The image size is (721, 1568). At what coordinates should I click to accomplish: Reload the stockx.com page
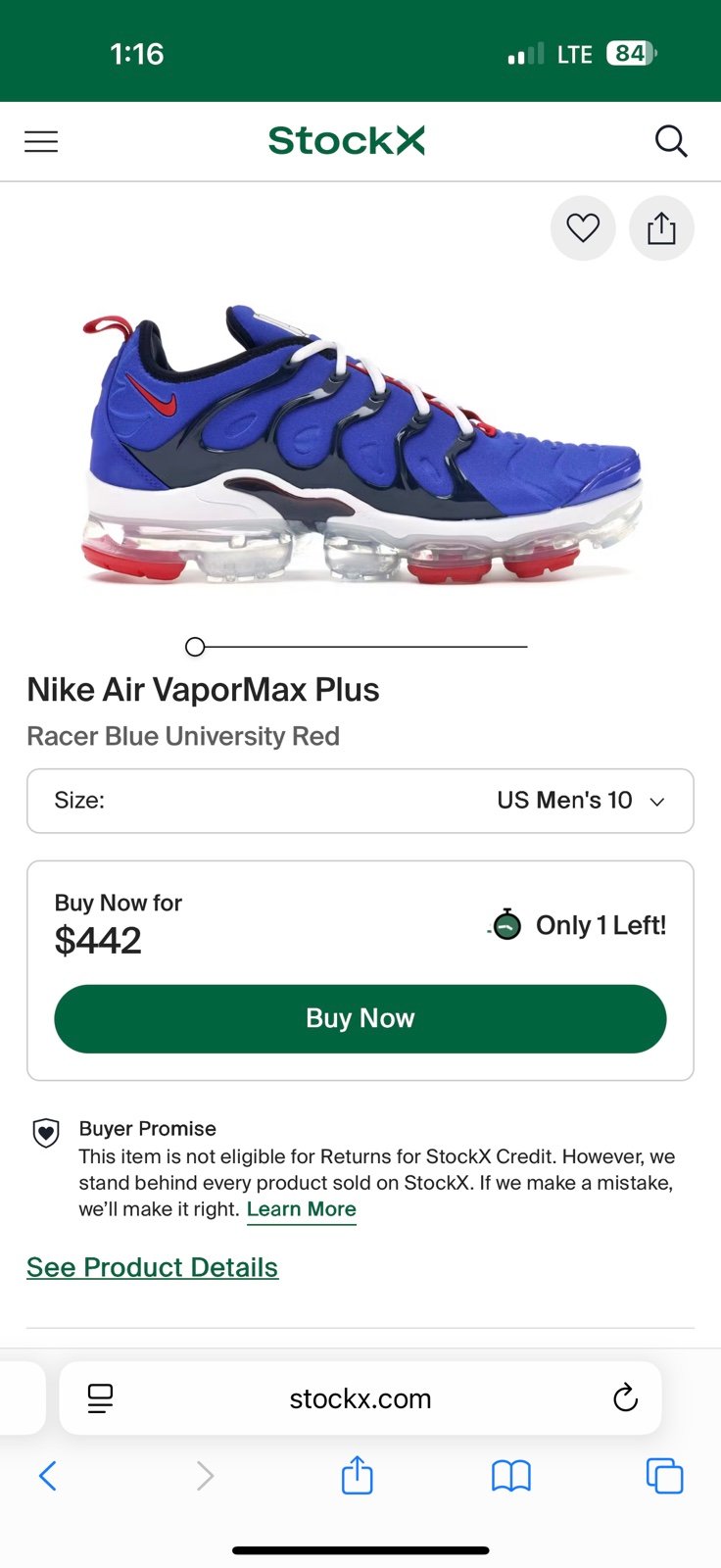tap(625, 1397)
